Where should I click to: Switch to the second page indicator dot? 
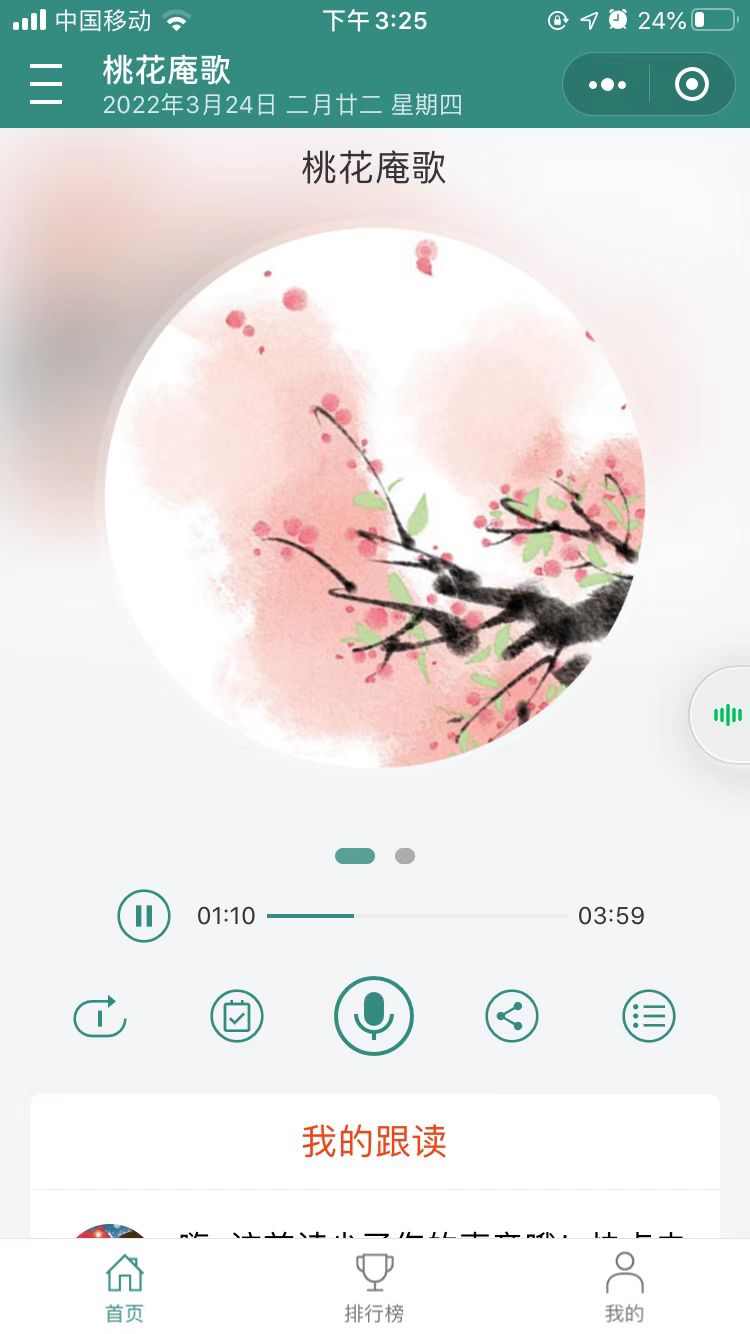[x=405, y=856]
